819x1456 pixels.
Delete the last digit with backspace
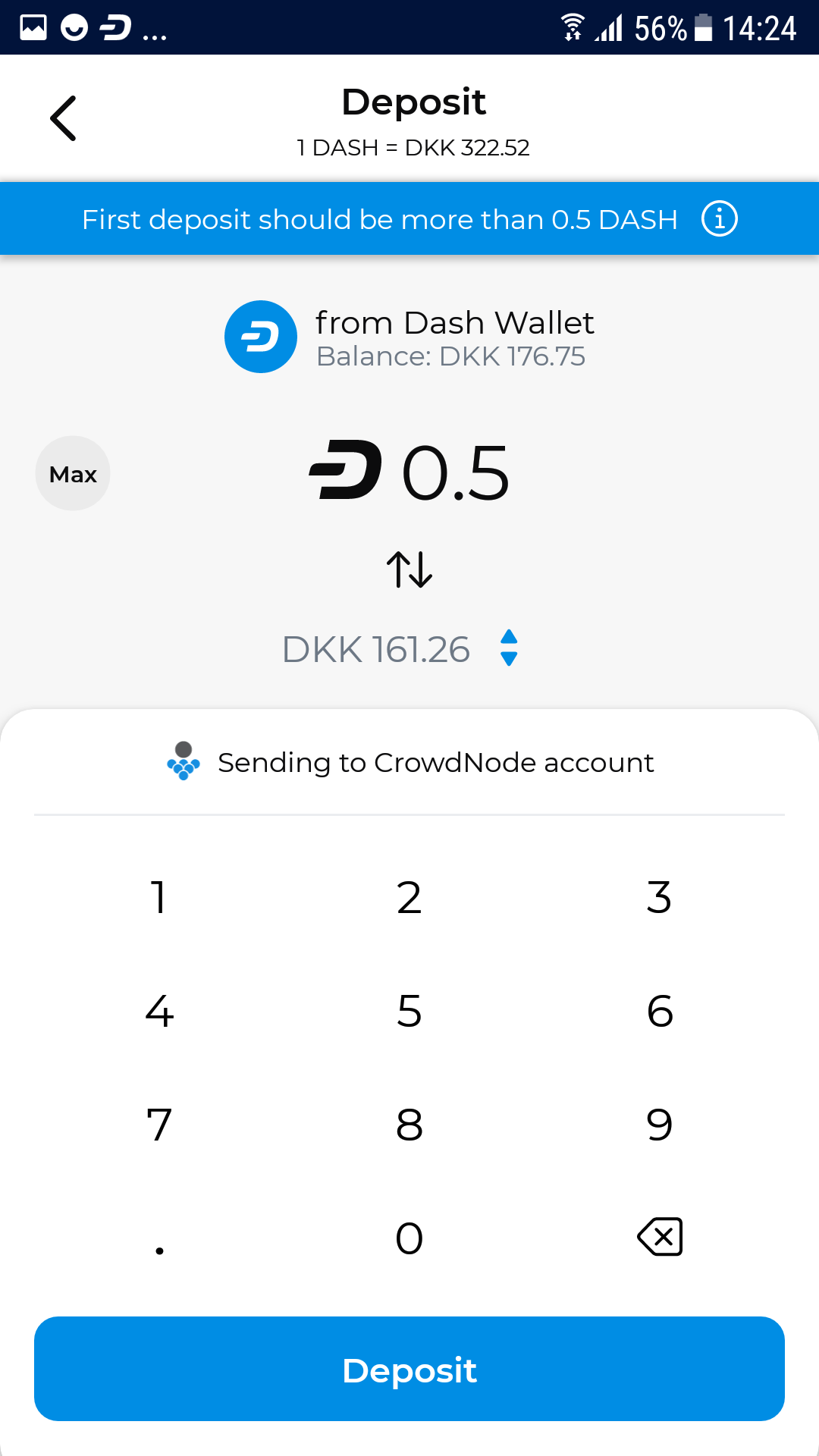click(660, 1238)
